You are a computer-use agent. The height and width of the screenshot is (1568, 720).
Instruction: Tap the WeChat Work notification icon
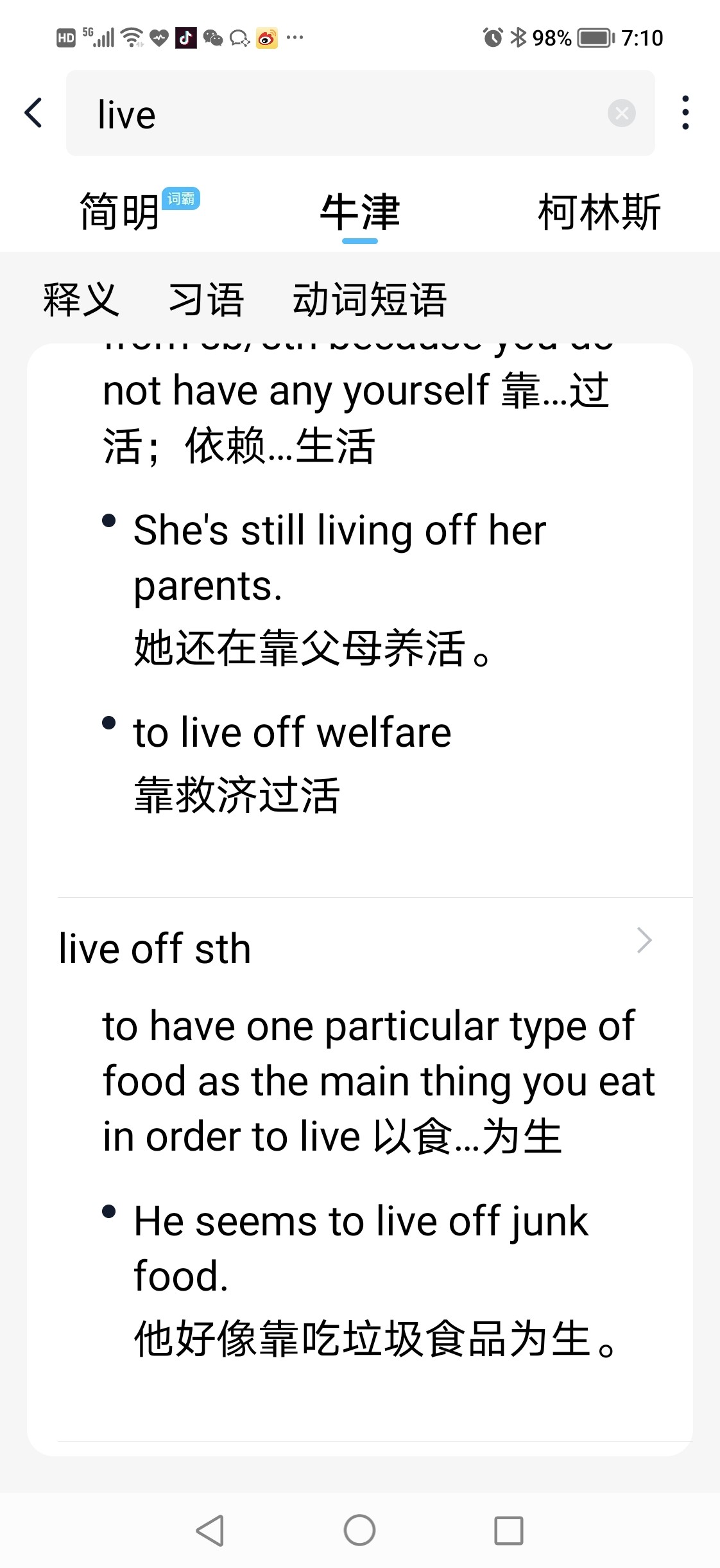click(238, 38)
